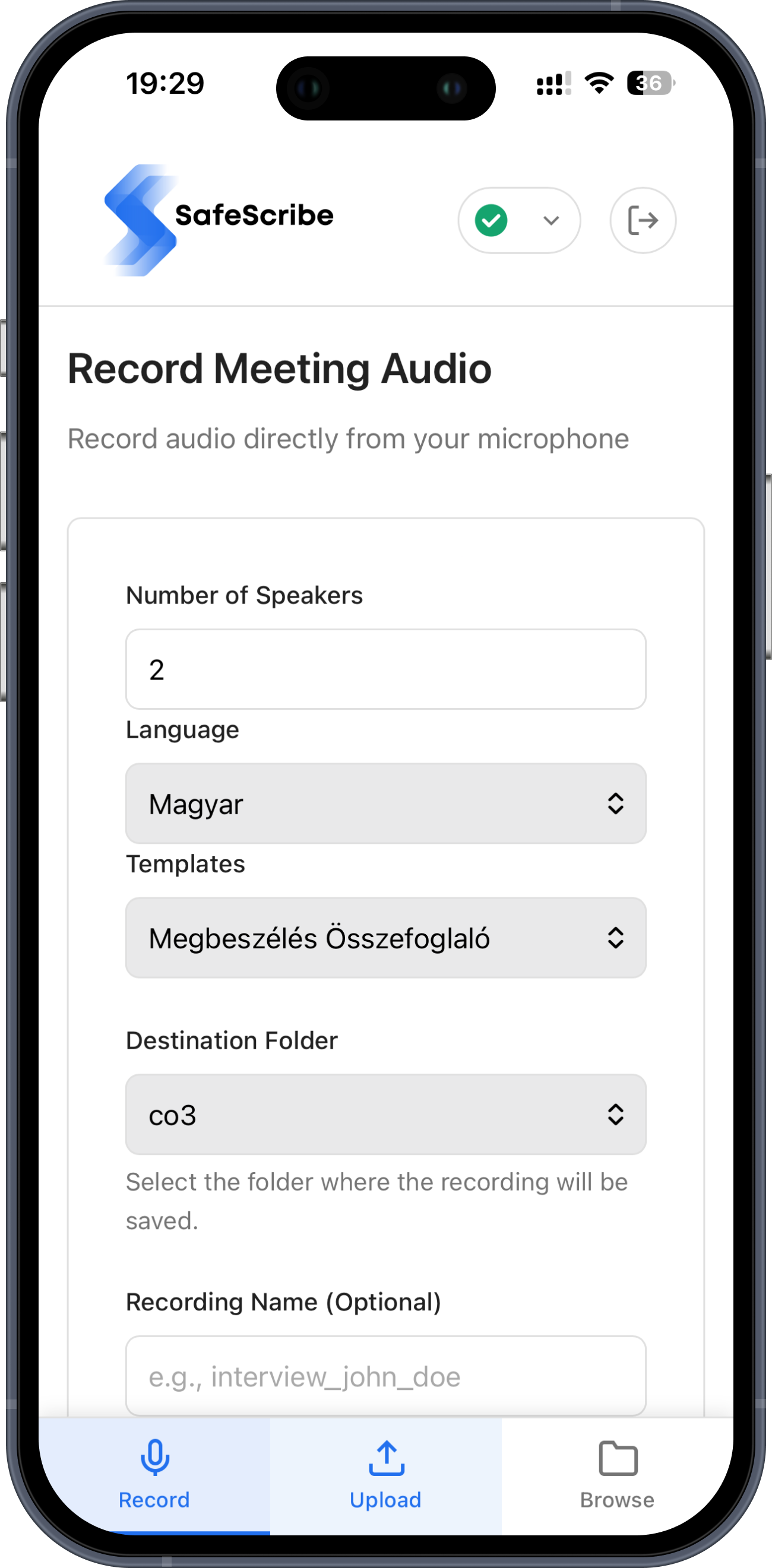Viewport: 772px width, 1568px height.
Task: Edit the Number of Speakers field
Action: click(x=385, y=669)
